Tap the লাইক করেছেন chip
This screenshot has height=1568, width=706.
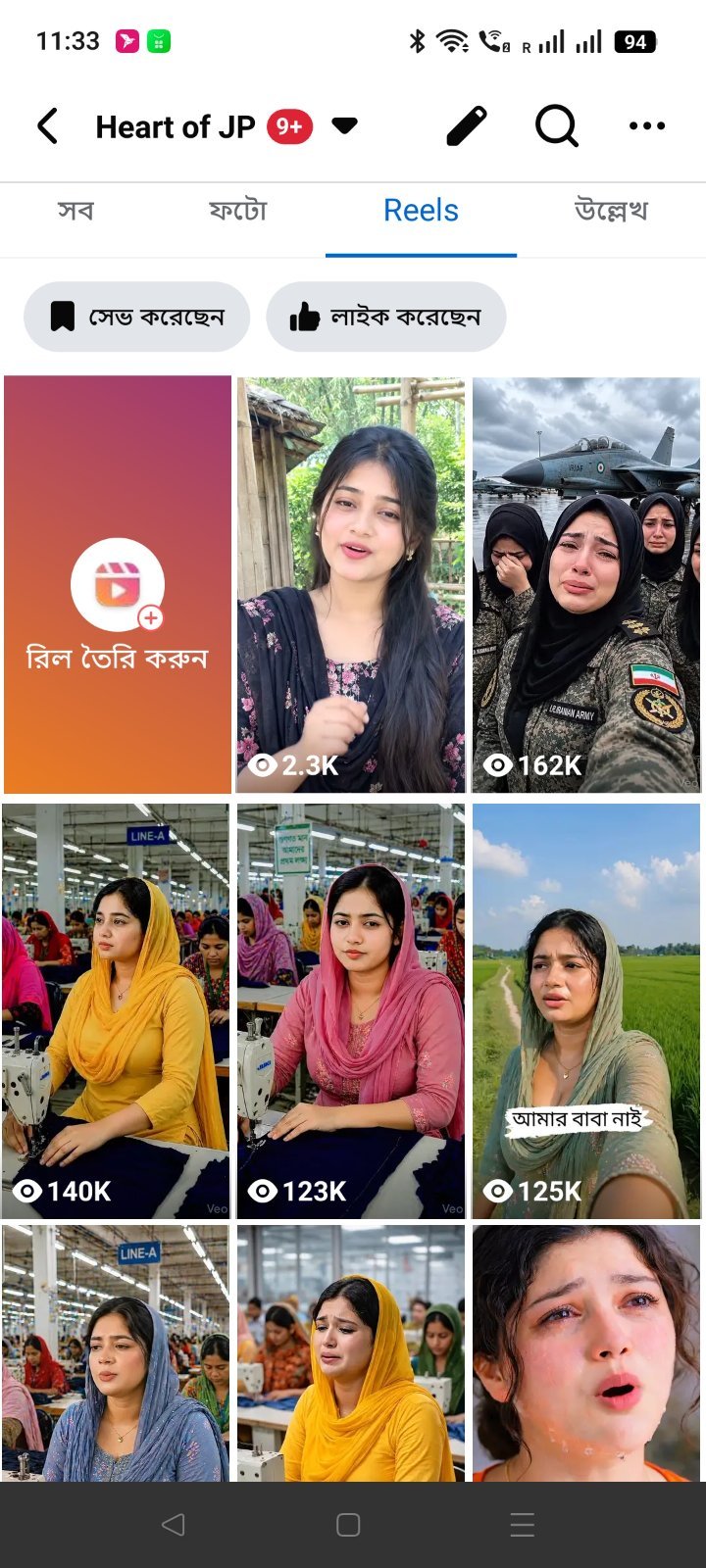point(386,317)
